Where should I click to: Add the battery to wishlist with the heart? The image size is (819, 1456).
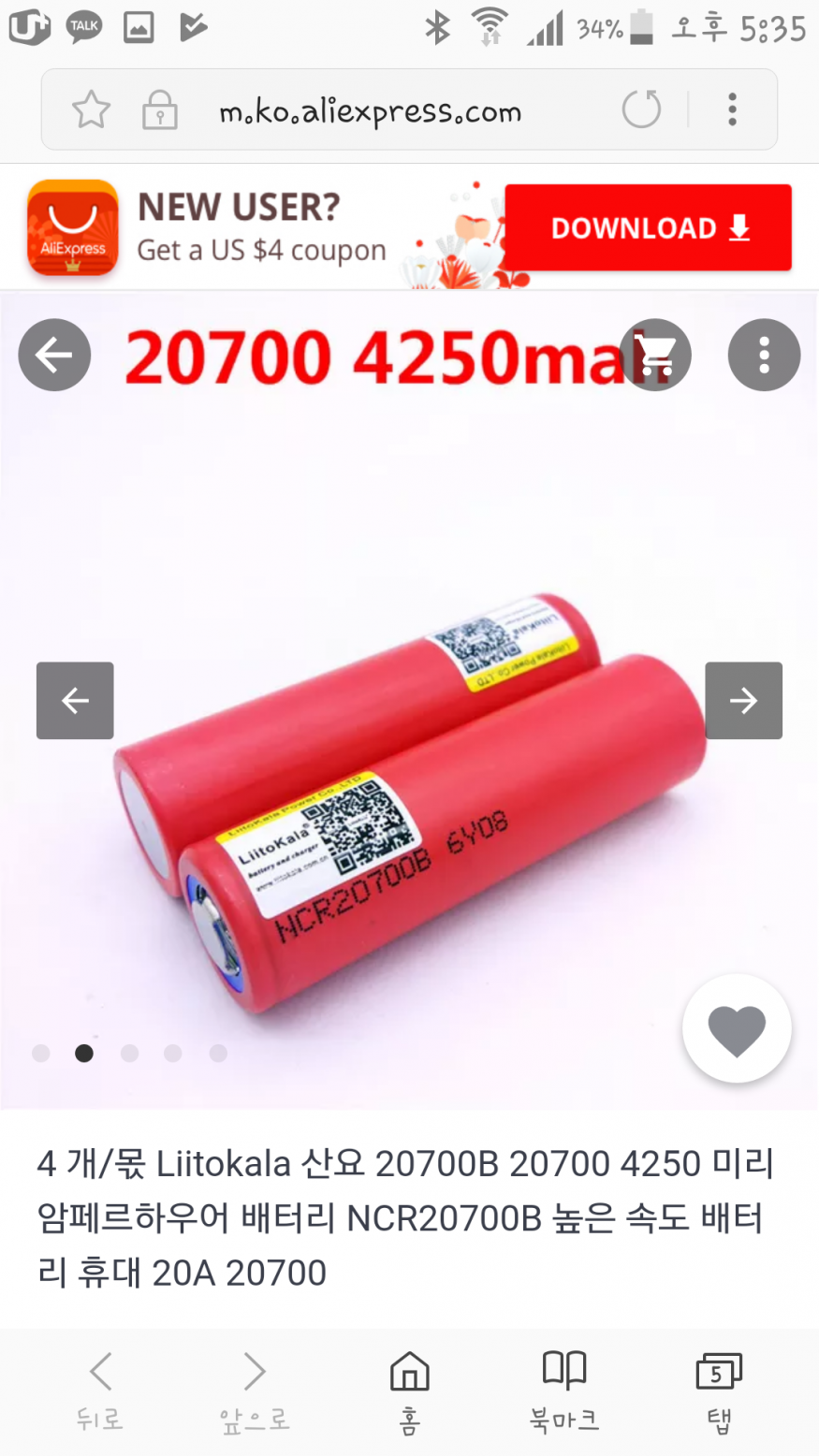737,1028
